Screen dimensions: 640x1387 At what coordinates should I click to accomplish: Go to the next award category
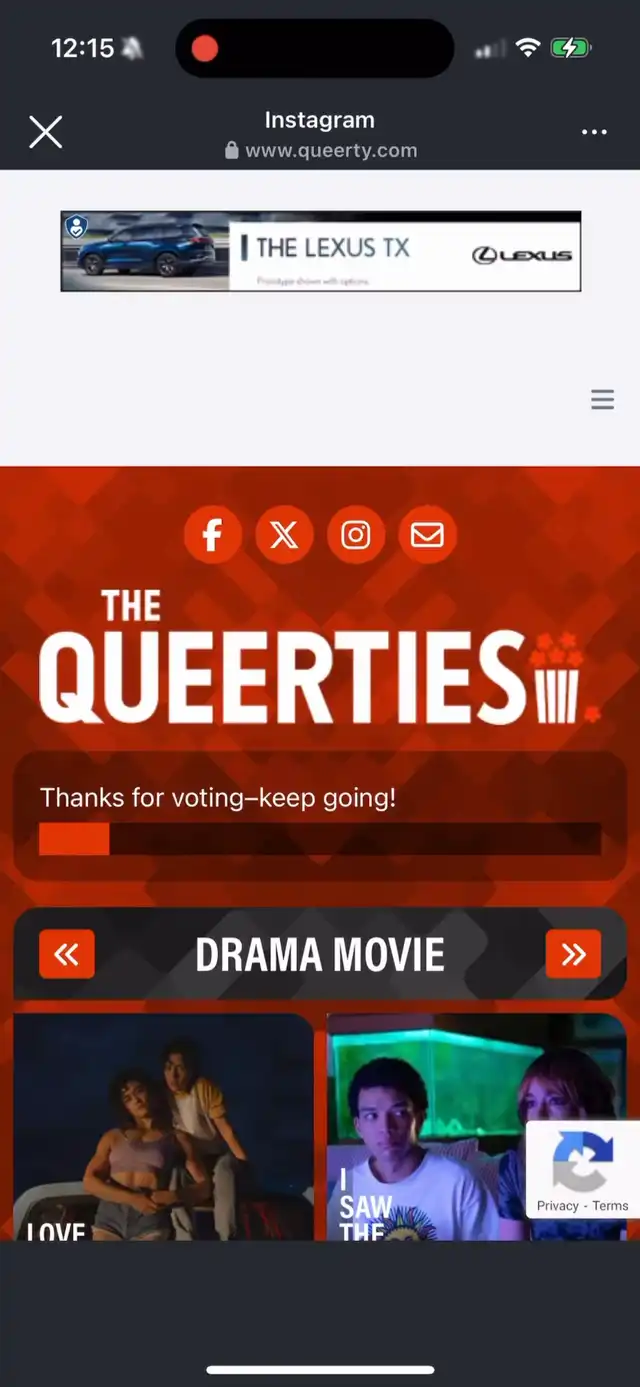click(x=573, y=954)
